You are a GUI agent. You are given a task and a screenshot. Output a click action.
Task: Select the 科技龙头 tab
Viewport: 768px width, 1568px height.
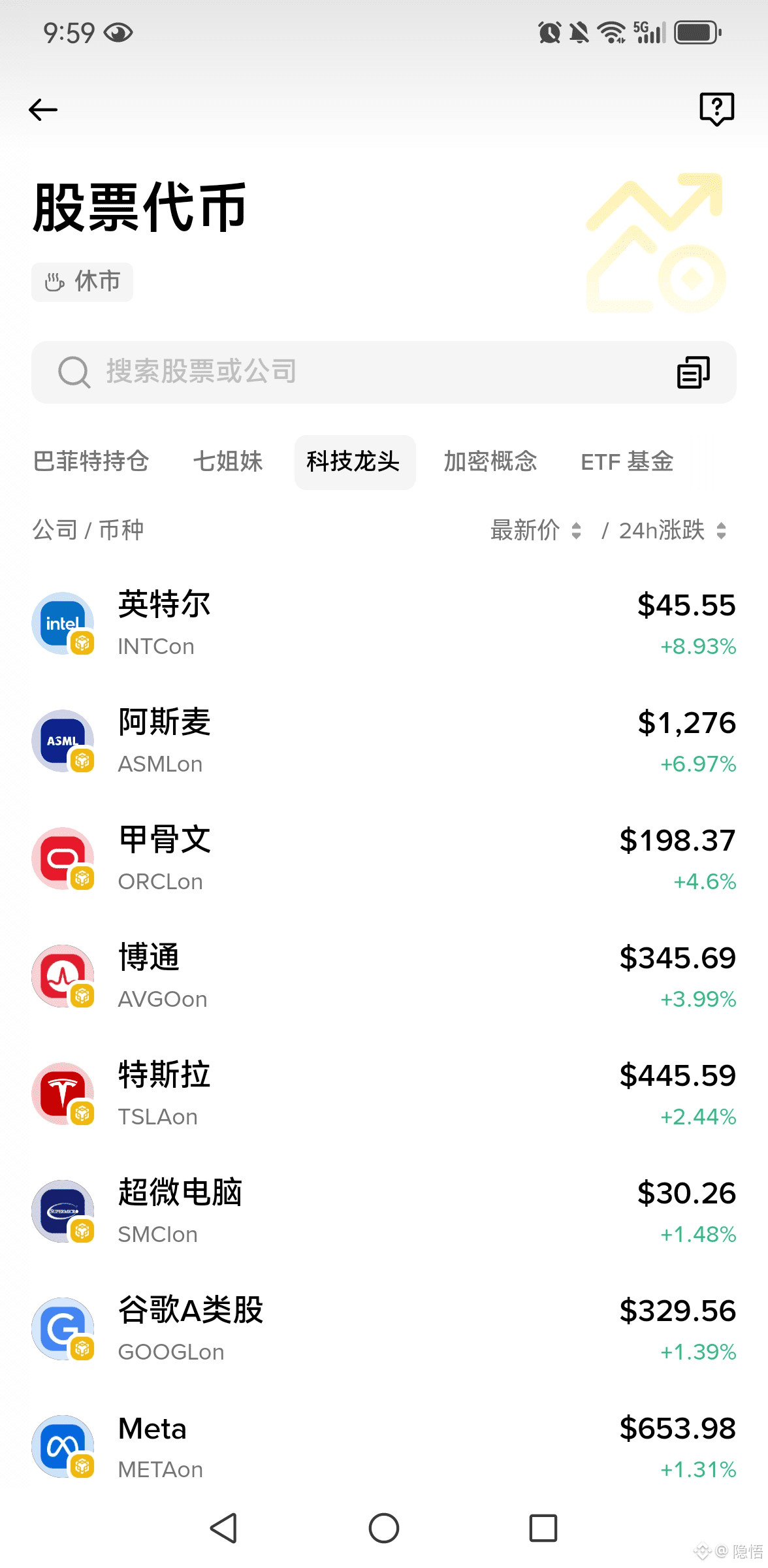point(354,462)
